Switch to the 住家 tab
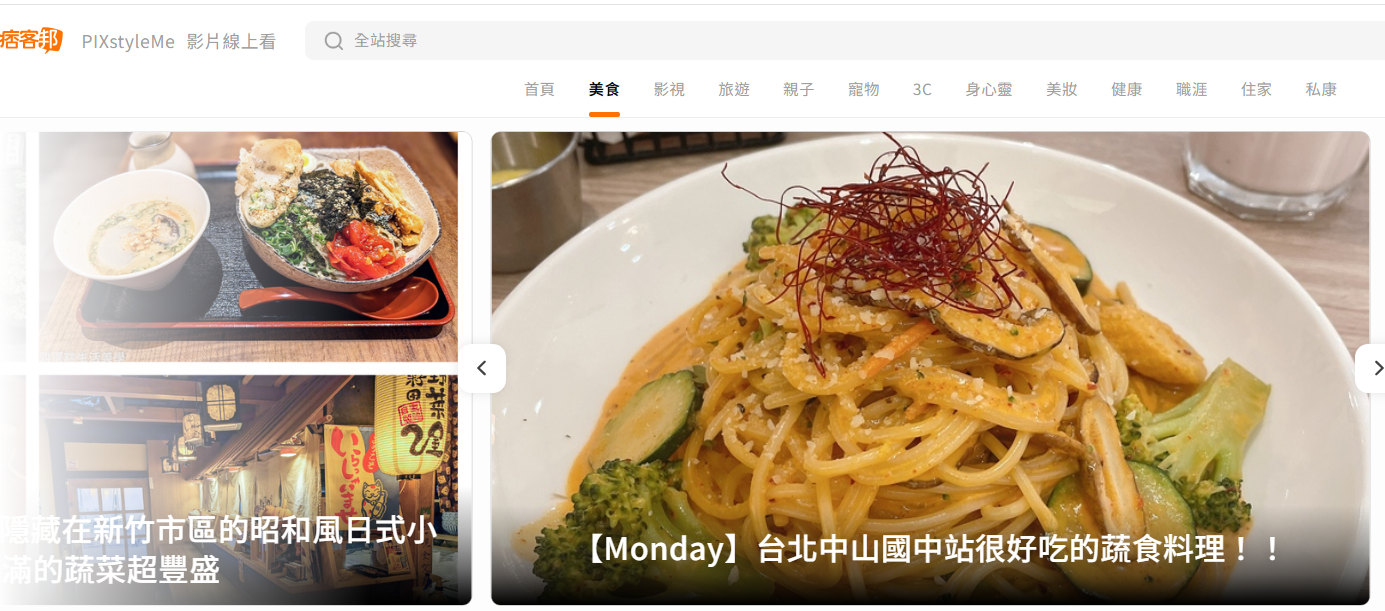Screen dimensions: 1385x611 [x=1256, y=89]
